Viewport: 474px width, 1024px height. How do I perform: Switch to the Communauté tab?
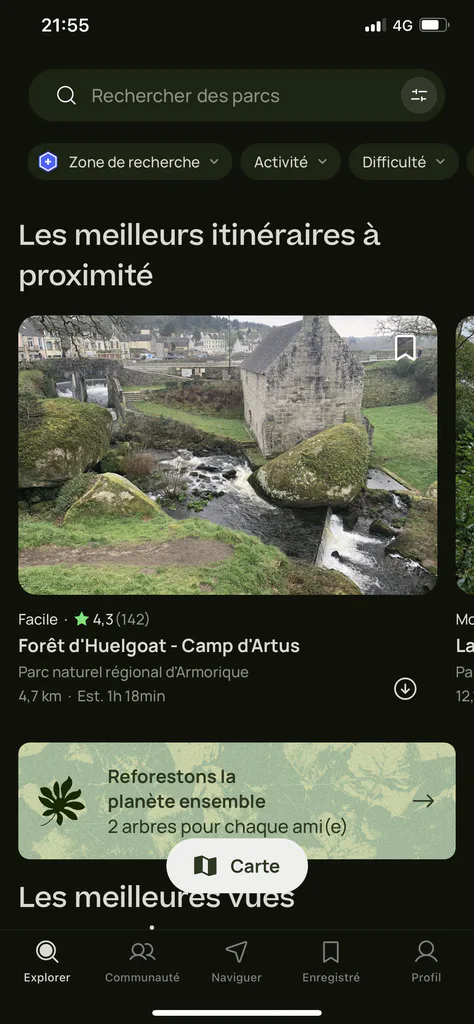142,961
